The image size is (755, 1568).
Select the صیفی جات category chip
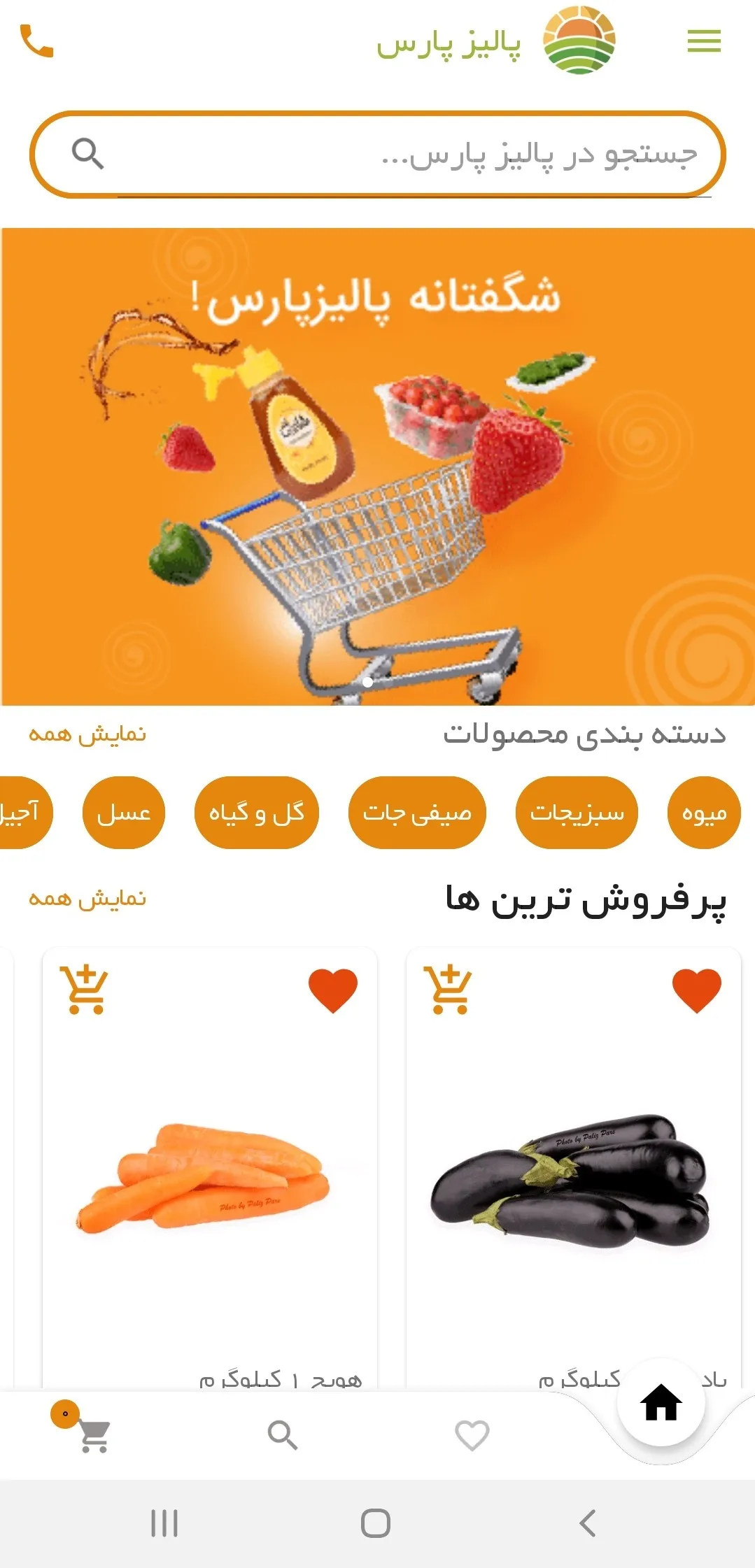417,813
